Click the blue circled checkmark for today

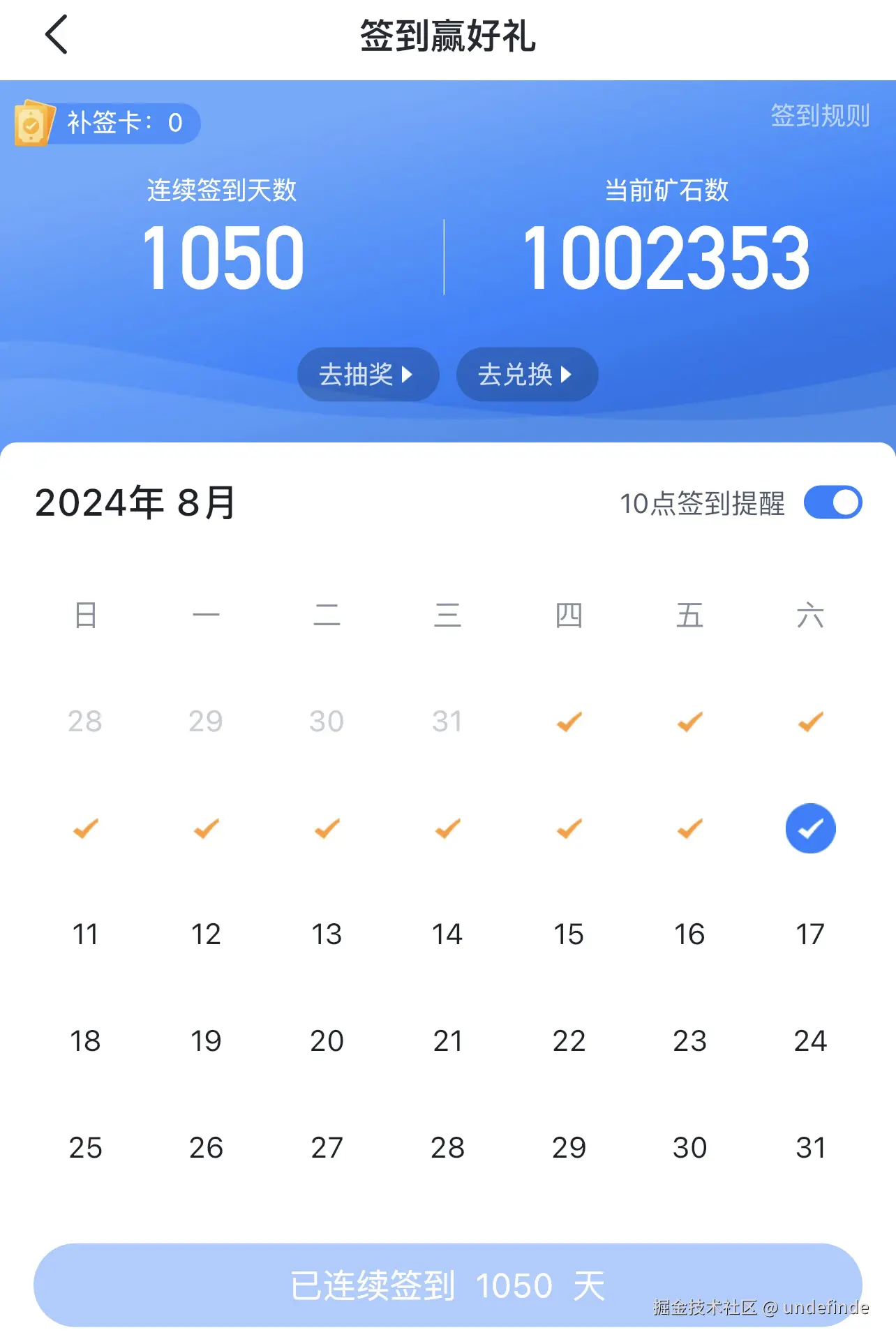(809, 828)
